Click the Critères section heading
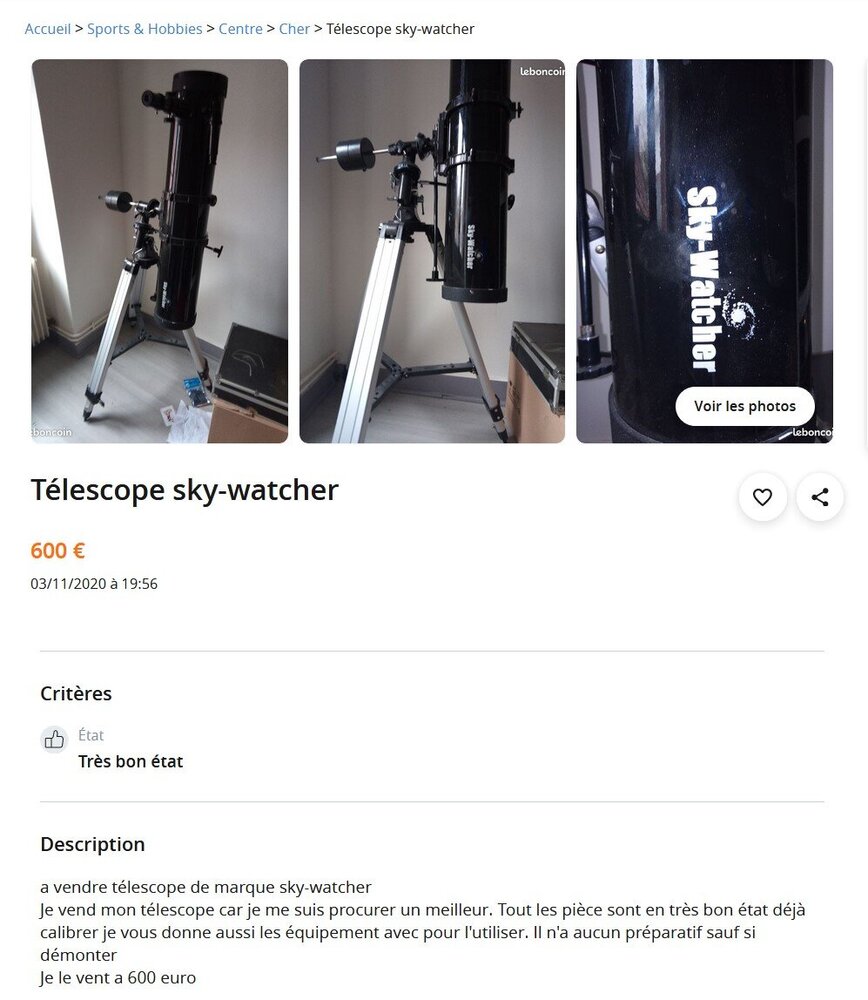The image size is (868, 1000). point(75,693)
